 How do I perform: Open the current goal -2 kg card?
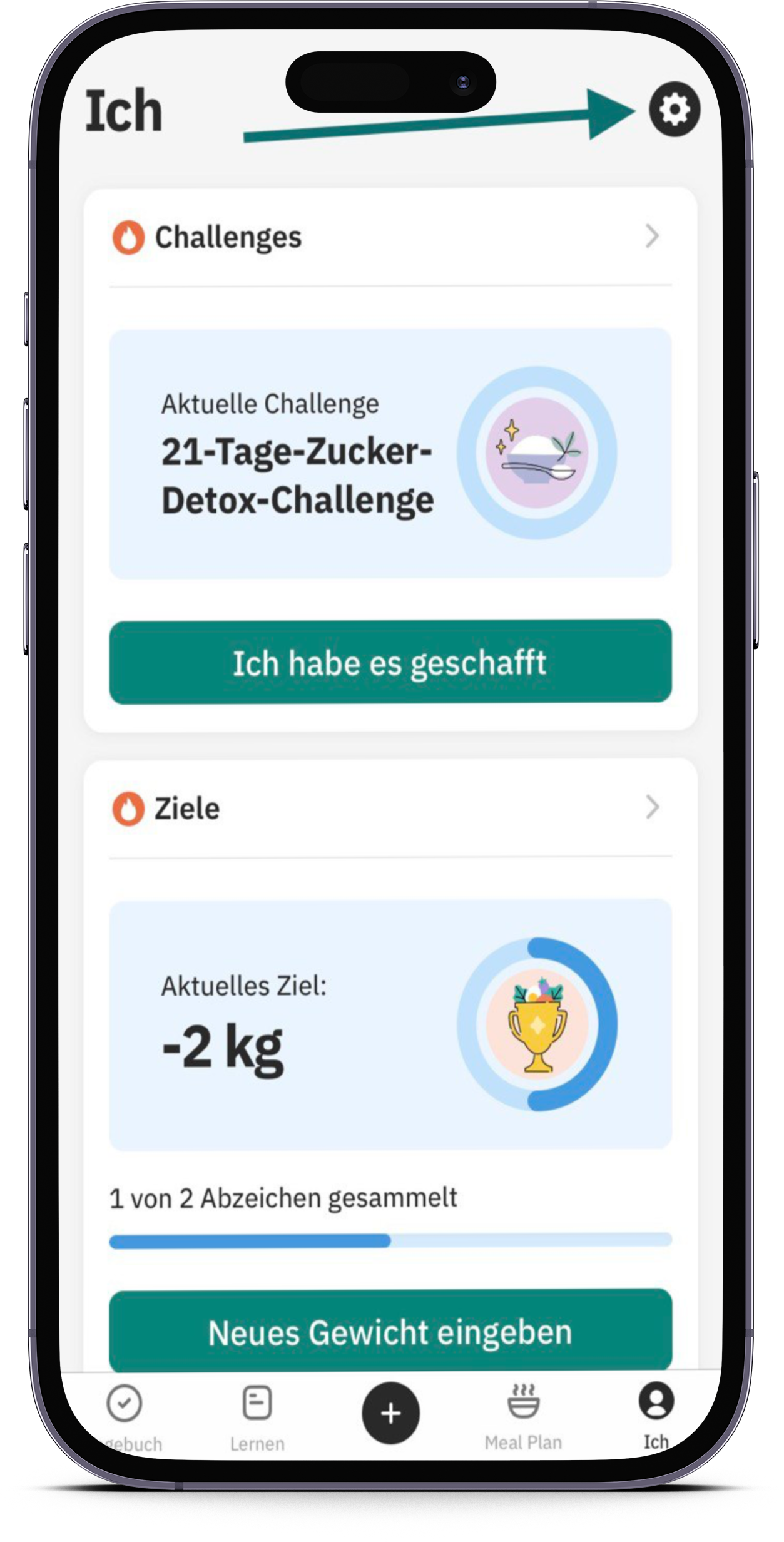(x=390, y=1024)
